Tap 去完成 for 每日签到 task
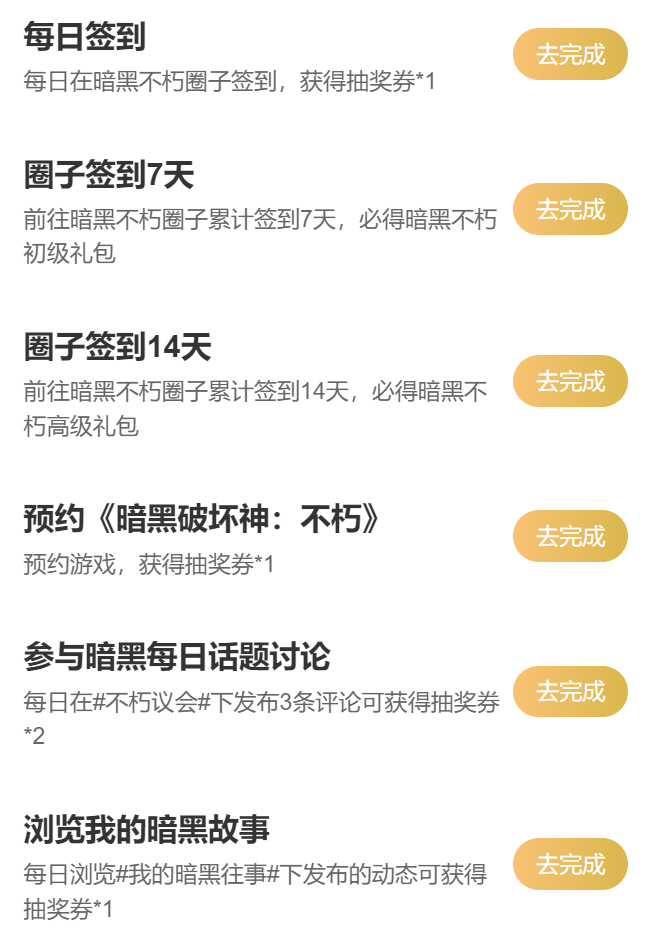The width and height of the screenshot is (648, 938). tap(570, 54)
